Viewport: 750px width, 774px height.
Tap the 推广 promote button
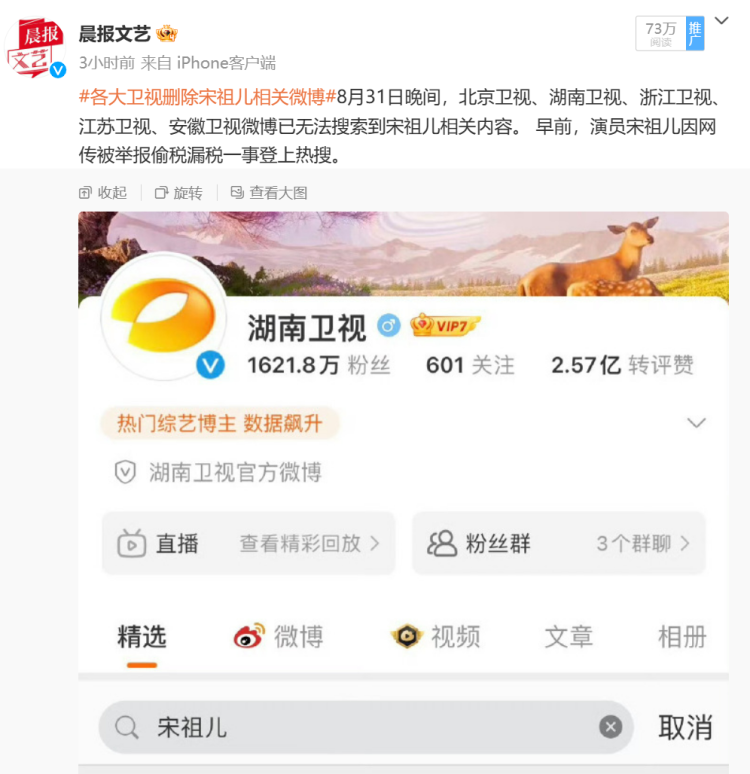(695, 33)
